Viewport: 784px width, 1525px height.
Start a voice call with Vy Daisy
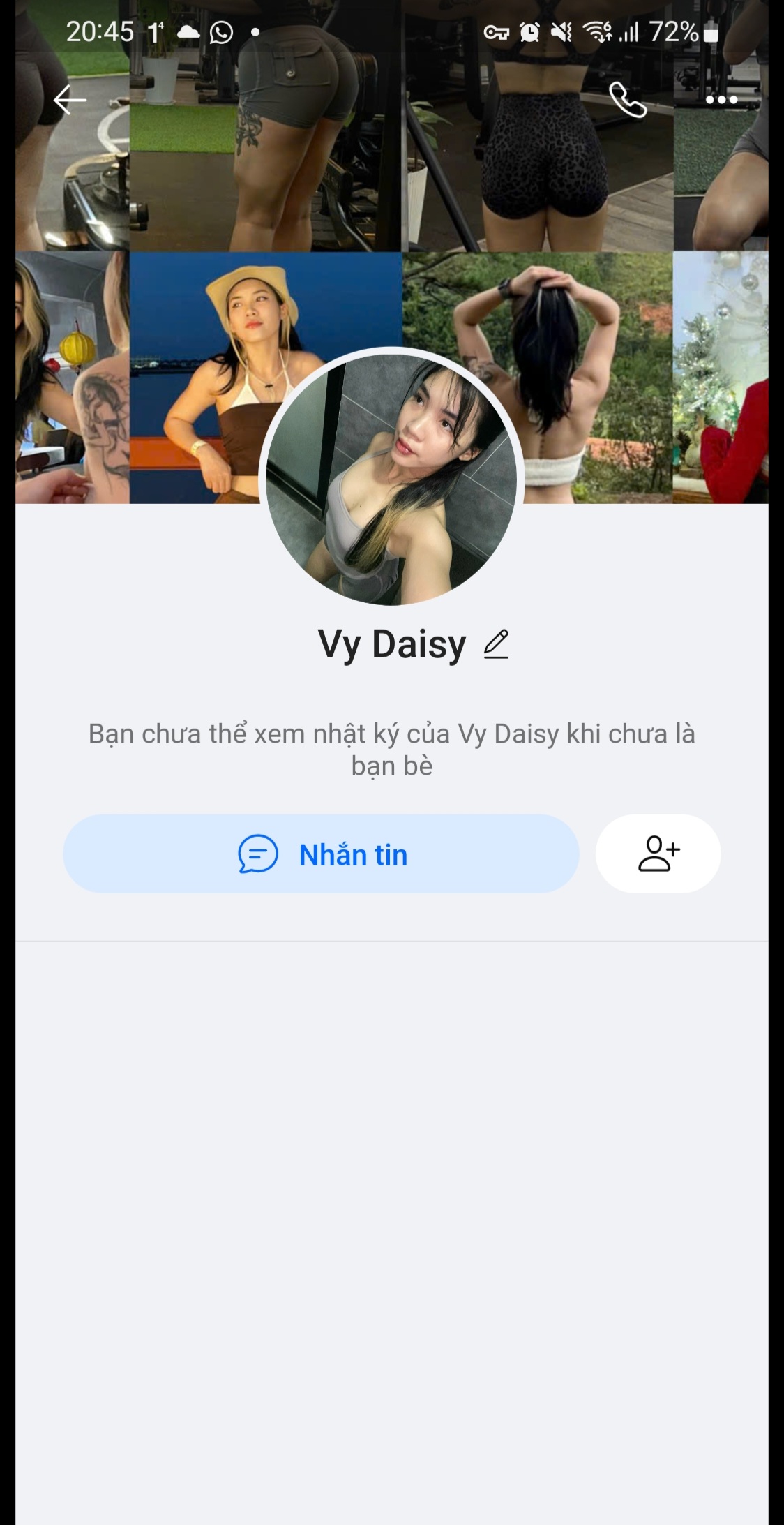coord(628,101)
